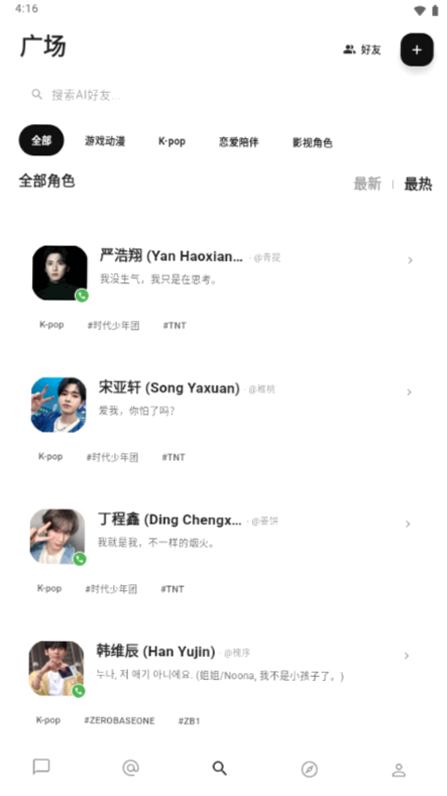Switch to the 游戏动漫 category
The height and width of the screenshot is (796, 447).
(105, 141)
